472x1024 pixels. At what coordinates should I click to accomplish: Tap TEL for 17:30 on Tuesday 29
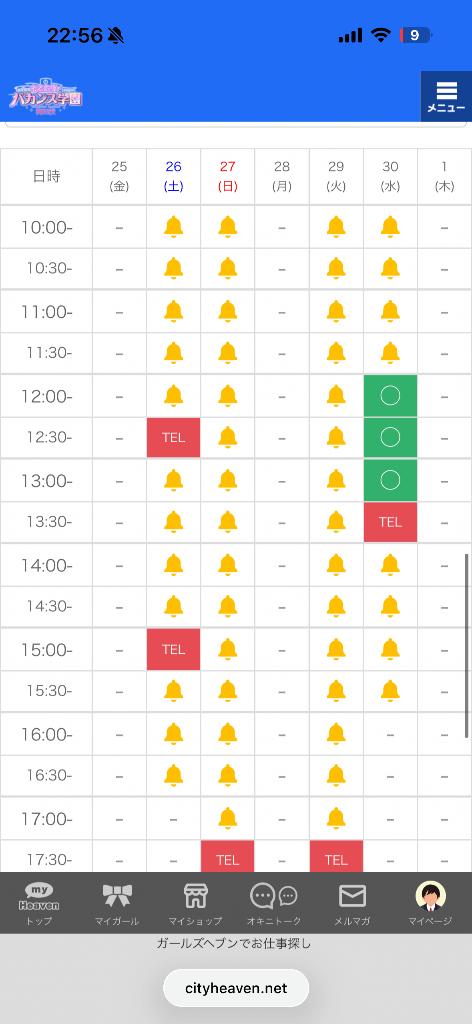336,856
